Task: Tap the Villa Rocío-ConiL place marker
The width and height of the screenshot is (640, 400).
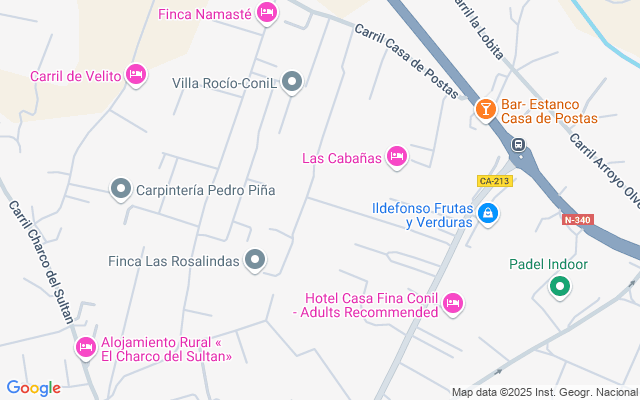Action: click(292, 81)
